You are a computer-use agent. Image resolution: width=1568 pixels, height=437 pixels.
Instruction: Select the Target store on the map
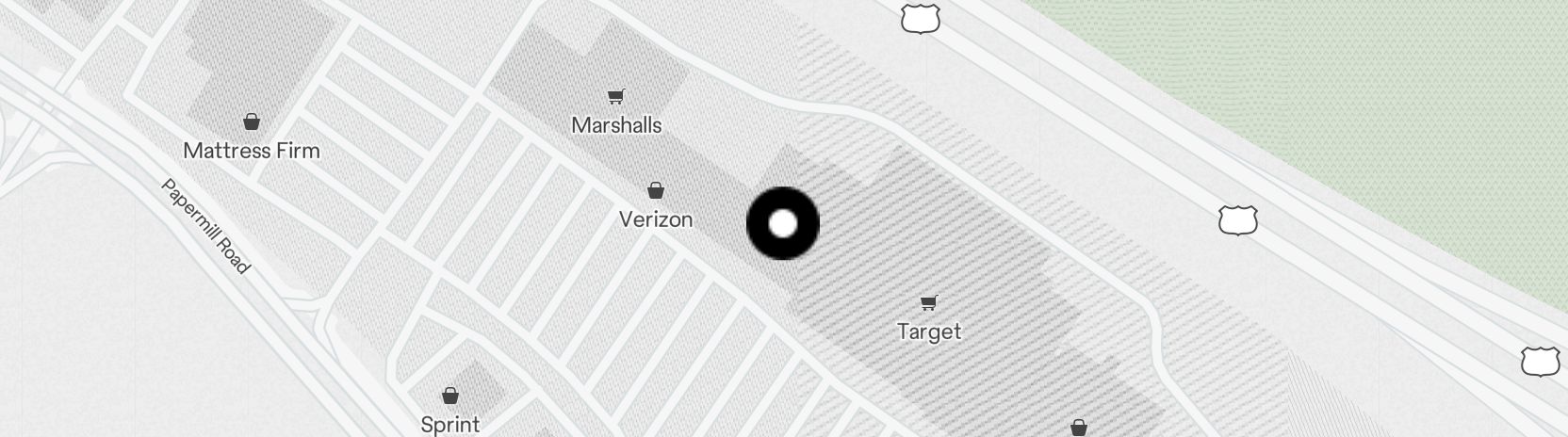(x=929, y=303)
